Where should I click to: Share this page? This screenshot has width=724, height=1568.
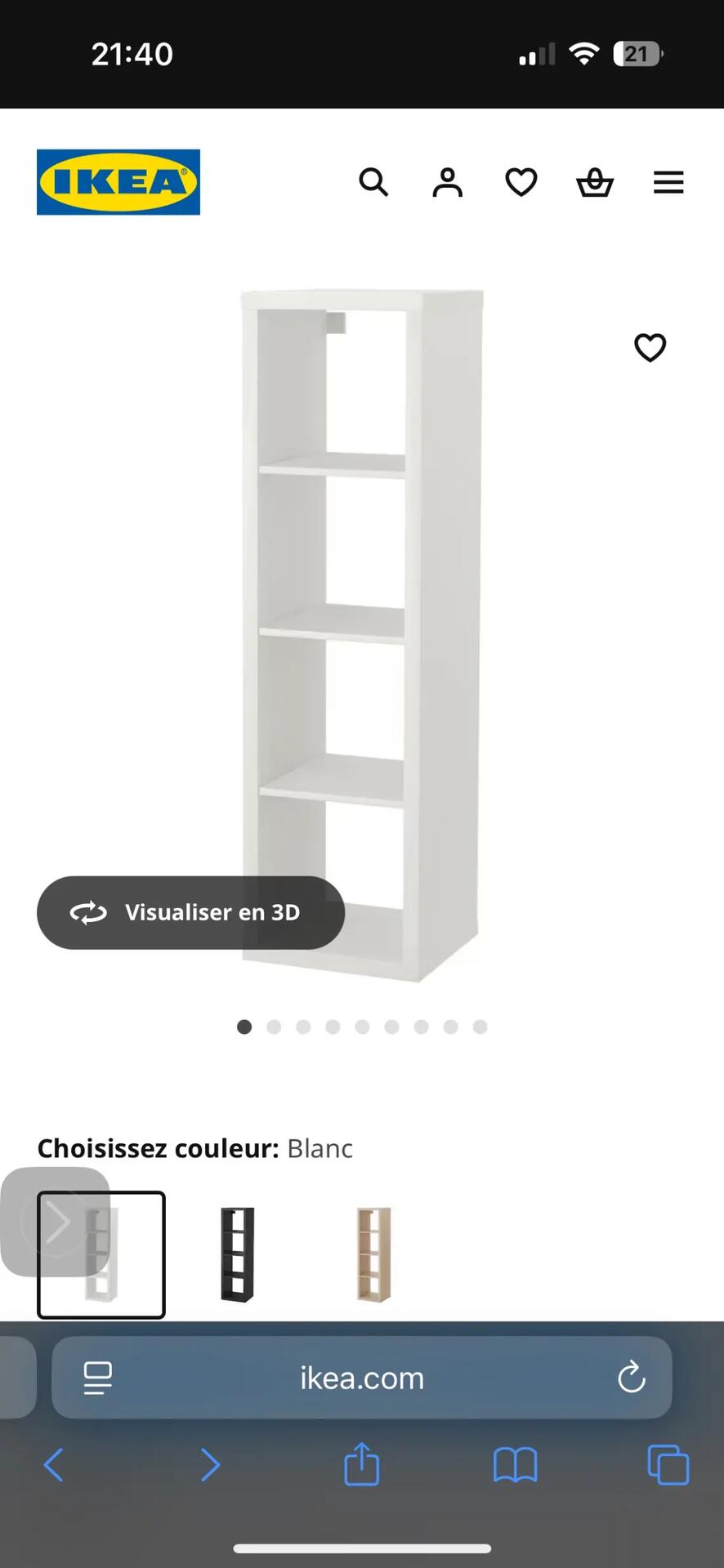pos(362,1463)
